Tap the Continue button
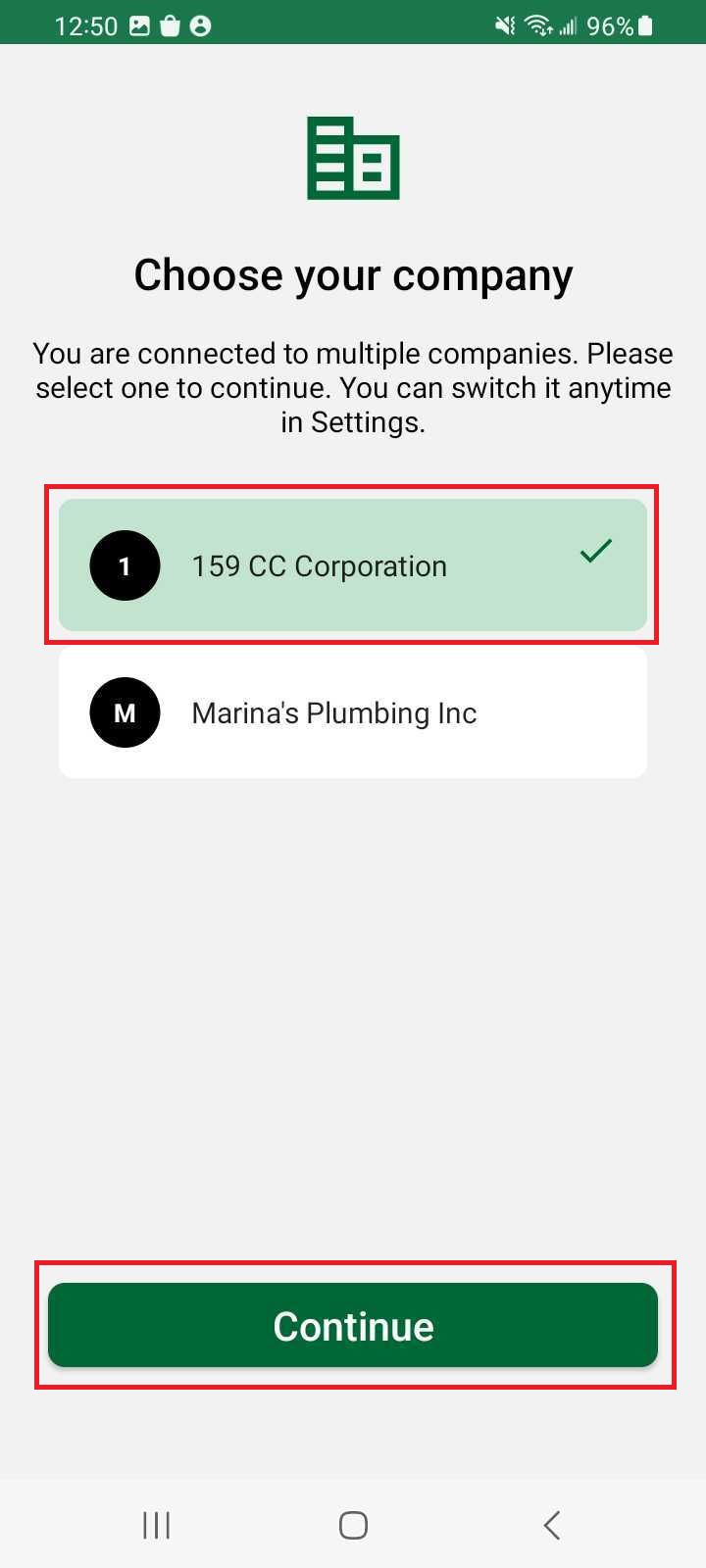Screen dimensions: 706x1568 (x=352, y=1325)
